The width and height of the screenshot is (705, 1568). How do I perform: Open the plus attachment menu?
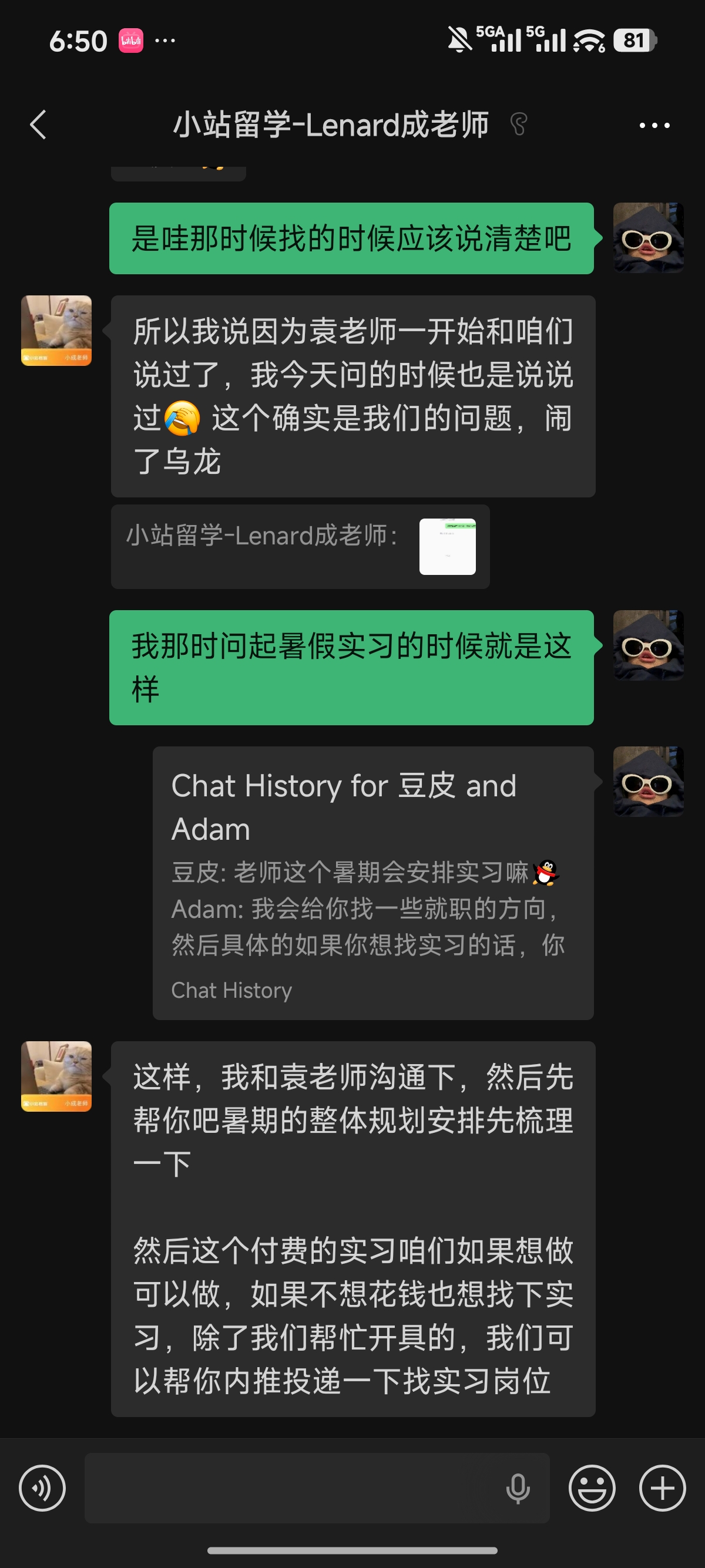point(662,1488)
